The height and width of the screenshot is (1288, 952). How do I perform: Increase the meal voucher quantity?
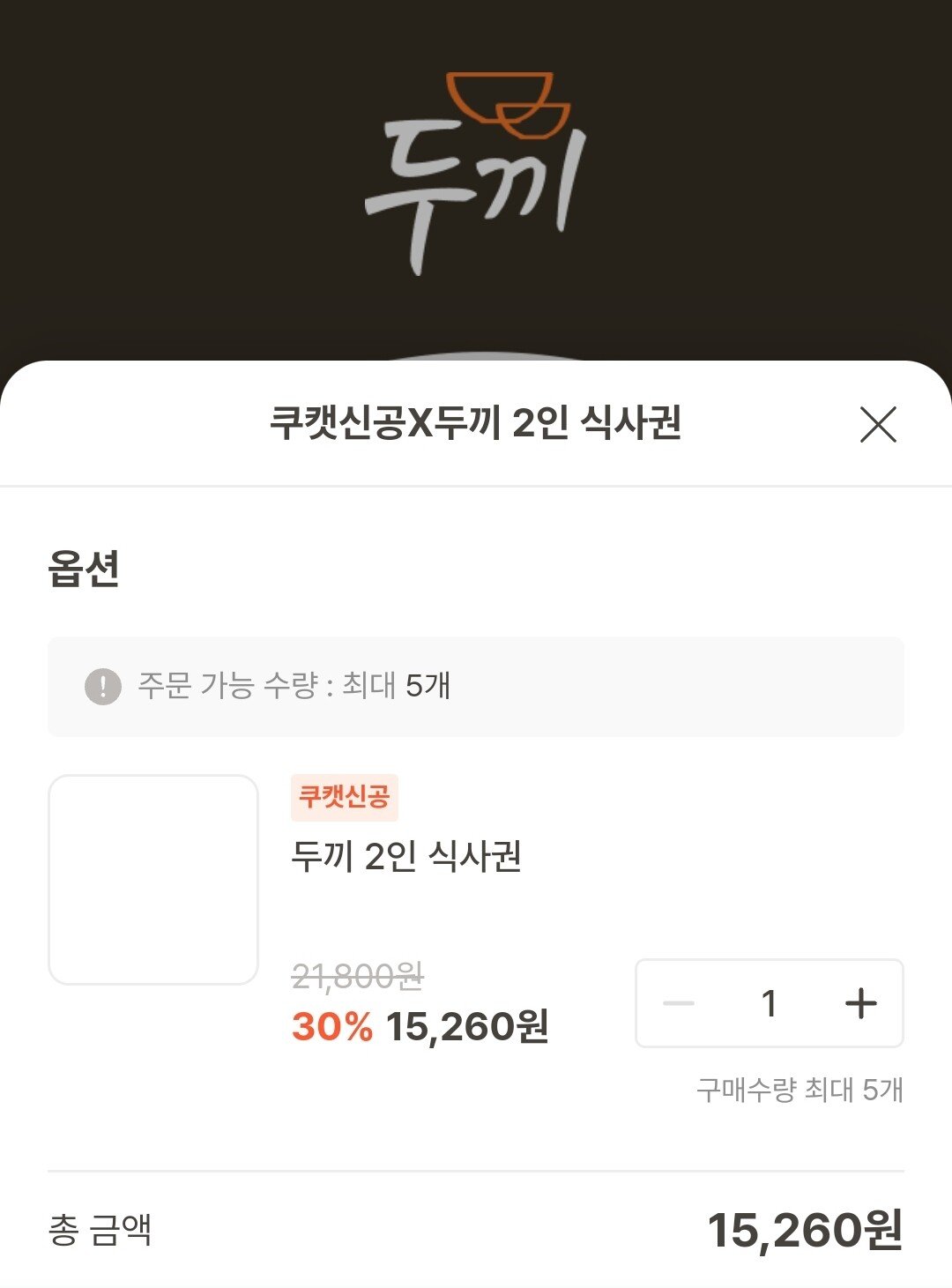point(860,1003)
